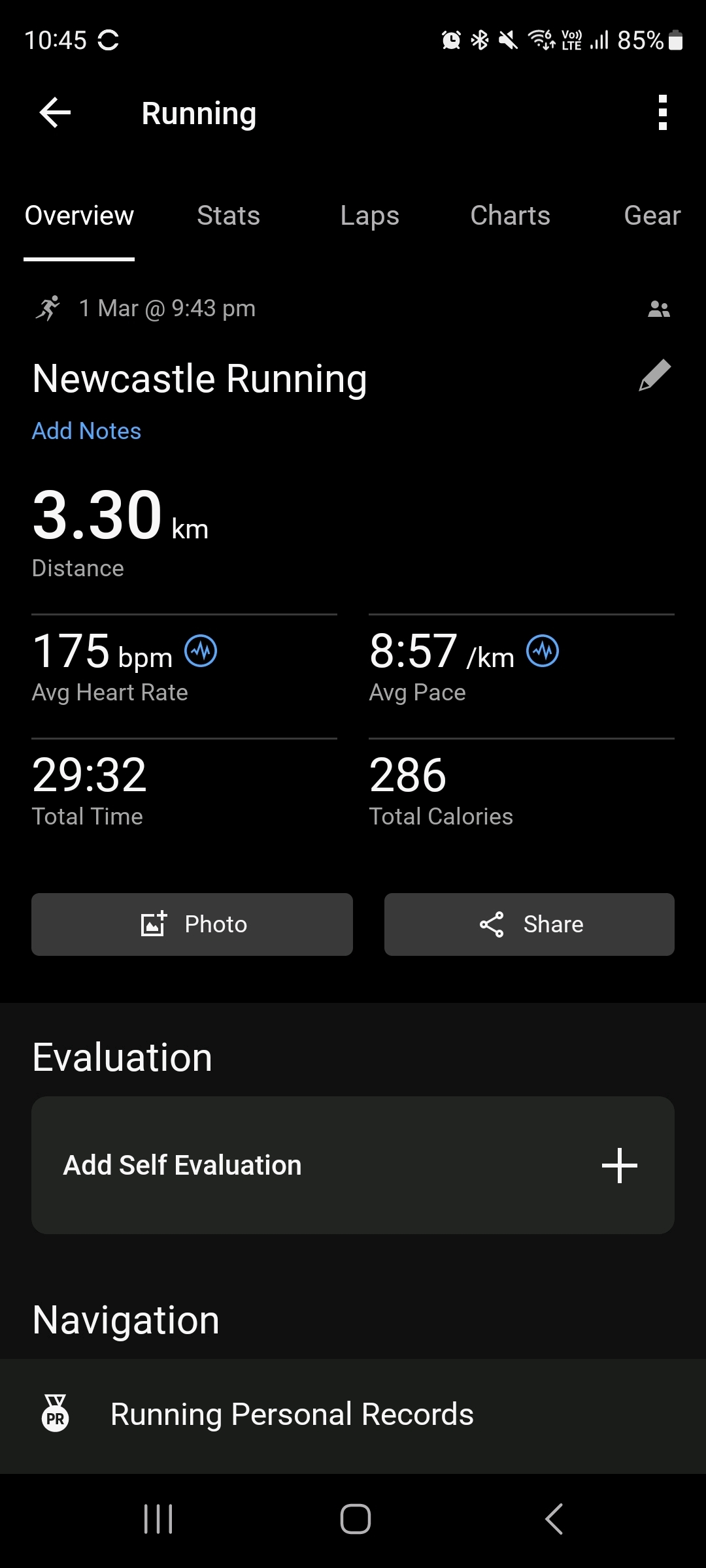The width and height of the screenshot is (706, 1568).
Task: Tap the Add Notes link
Action: (87, 431)
